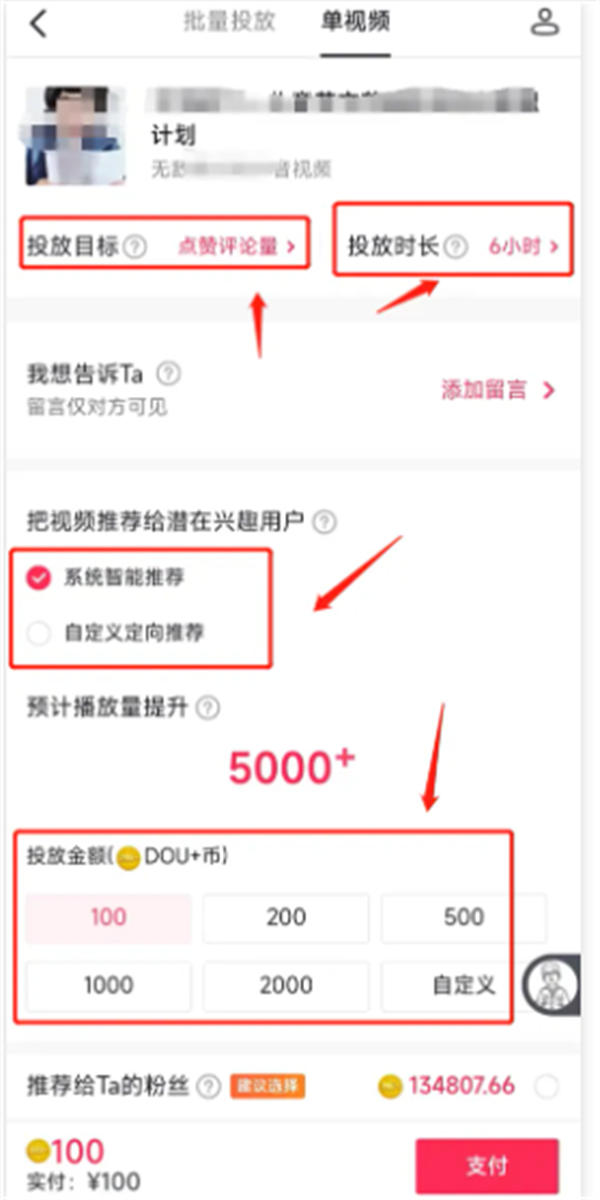Choose the 2000 DOU+ amount
Viewport: 600px width, 1200px height.
[286, 985]
